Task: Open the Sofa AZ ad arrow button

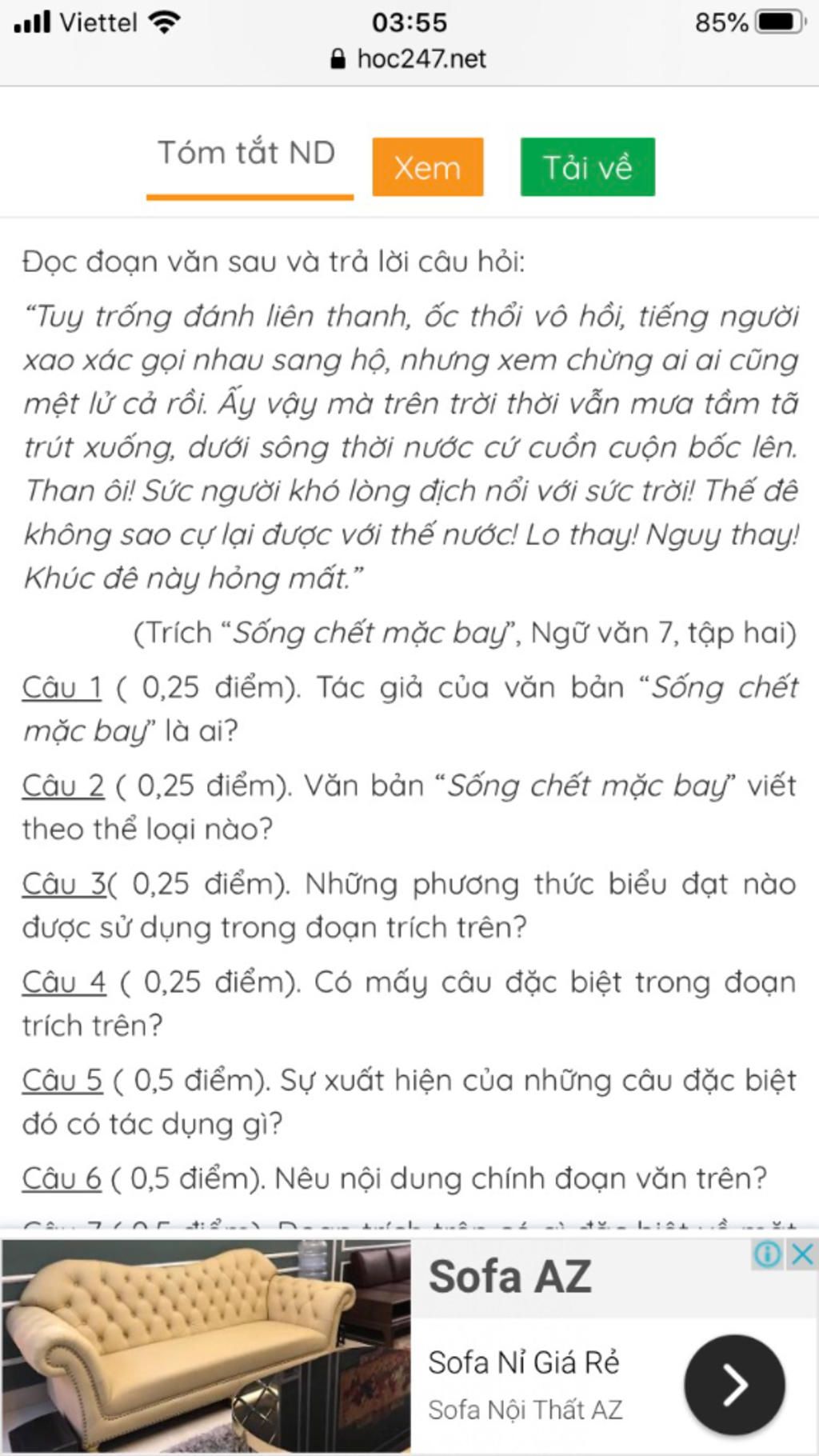Action: coord(734,1385)
